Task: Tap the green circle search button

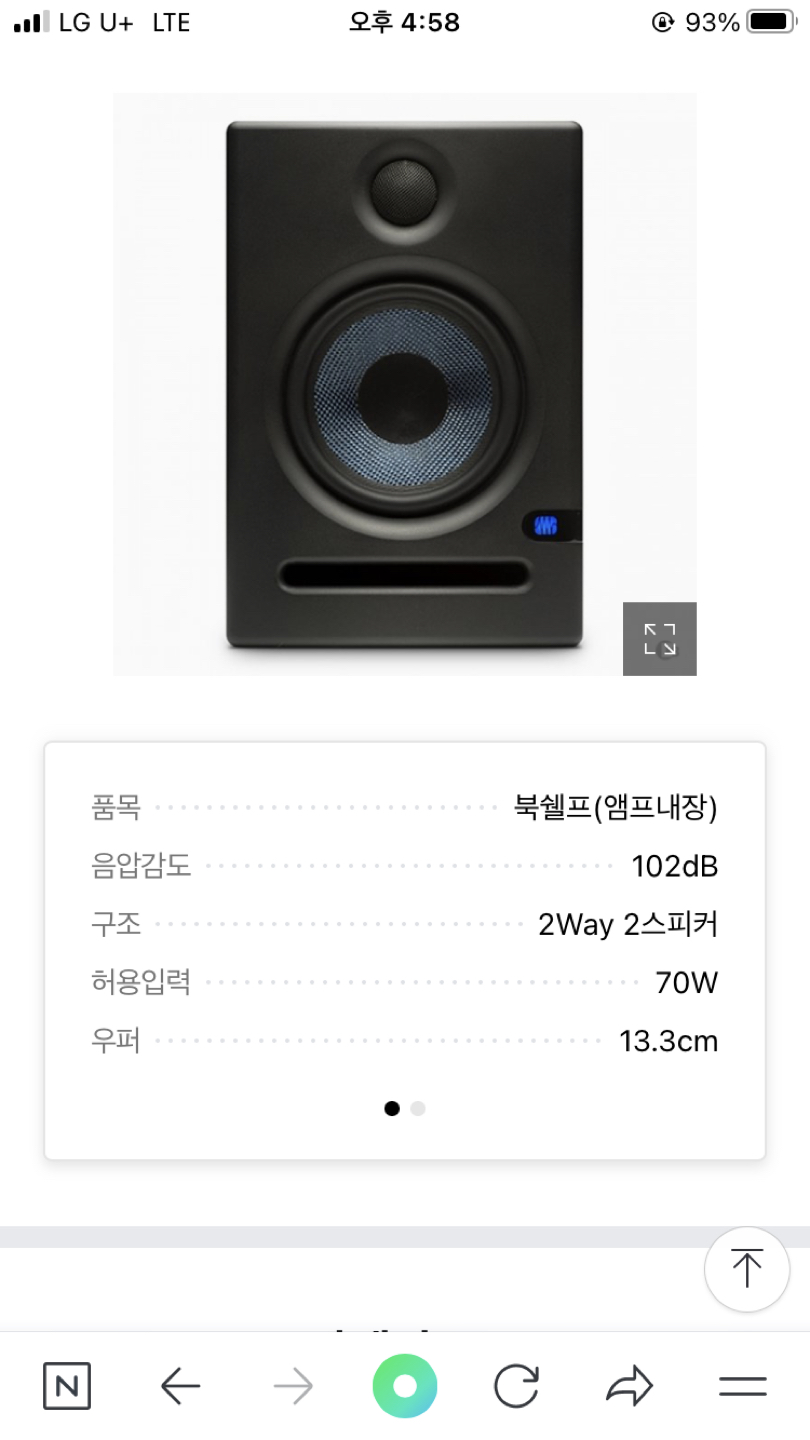Action: point(405,1386)
